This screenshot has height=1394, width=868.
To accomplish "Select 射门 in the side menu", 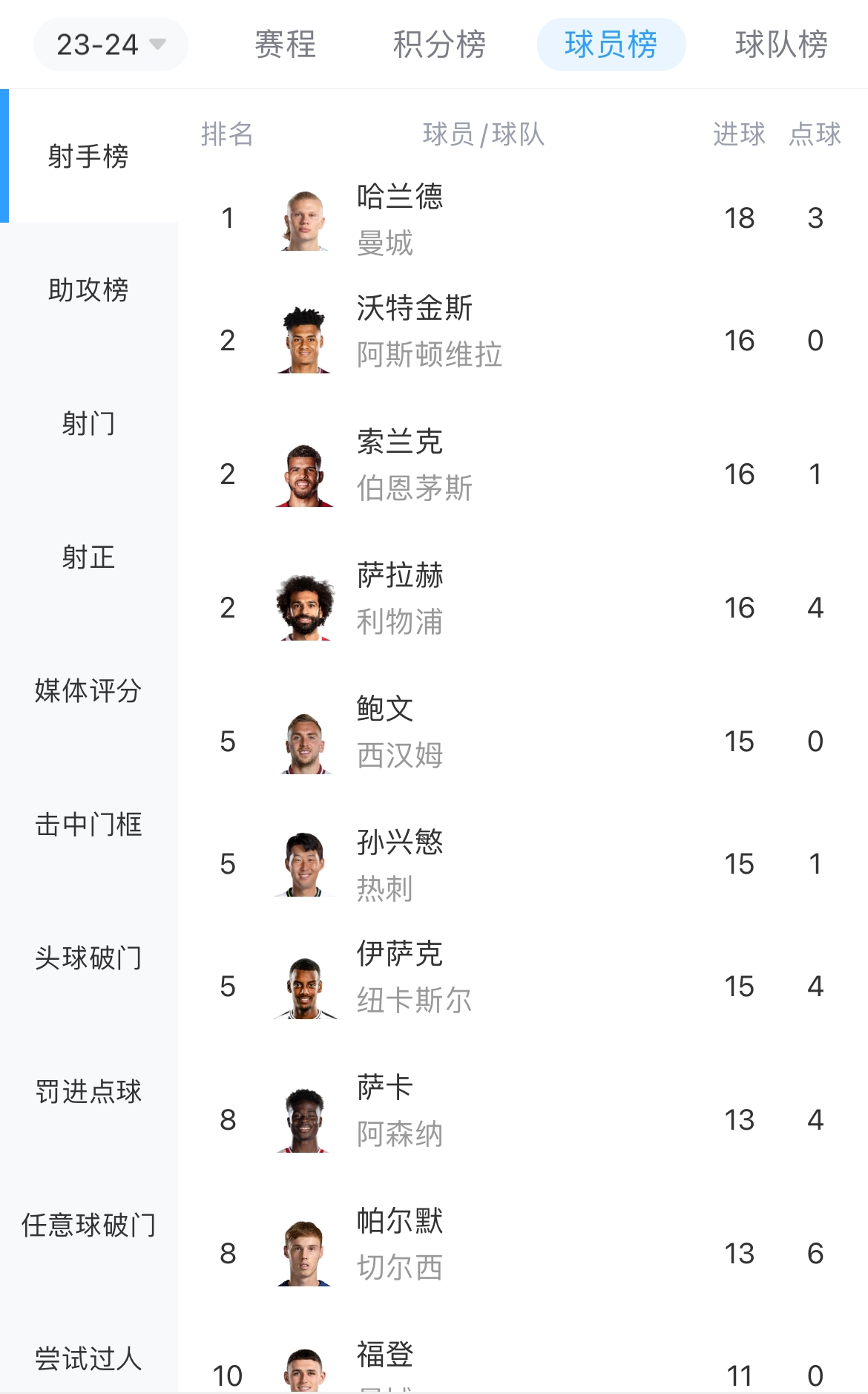I will click(x=88, y=424).
